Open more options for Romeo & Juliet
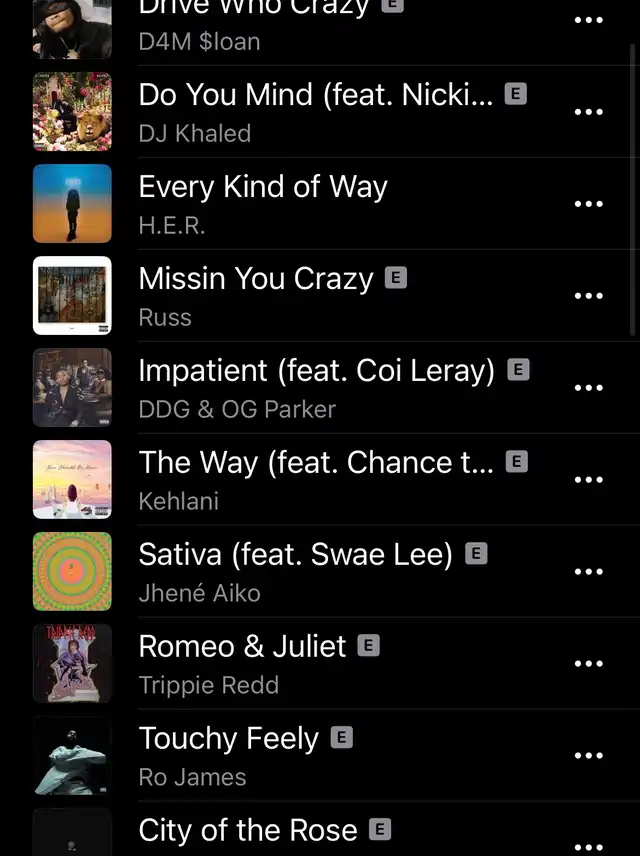 [x=588, y=663]
